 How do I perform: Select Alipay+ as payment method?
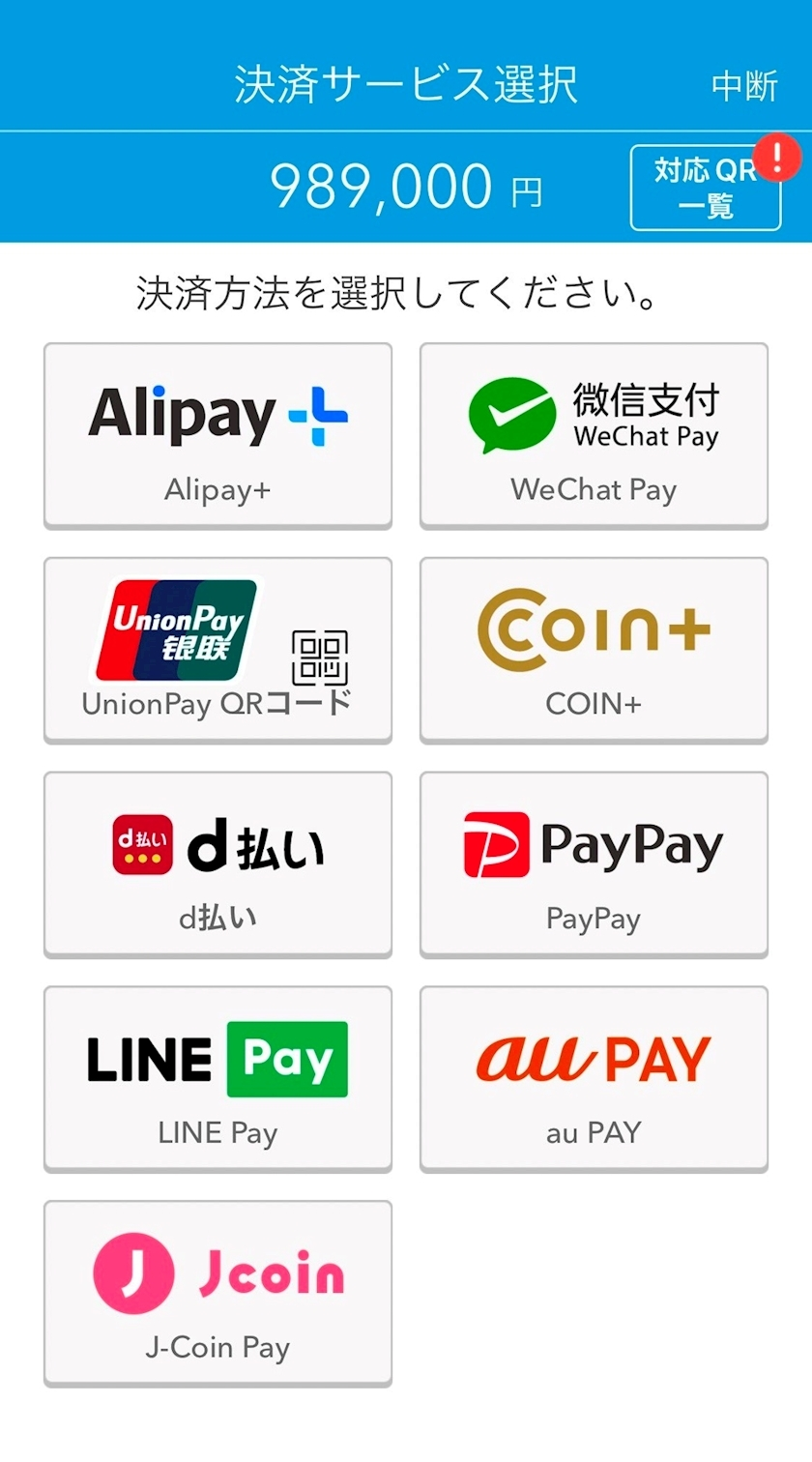(217, 435)
